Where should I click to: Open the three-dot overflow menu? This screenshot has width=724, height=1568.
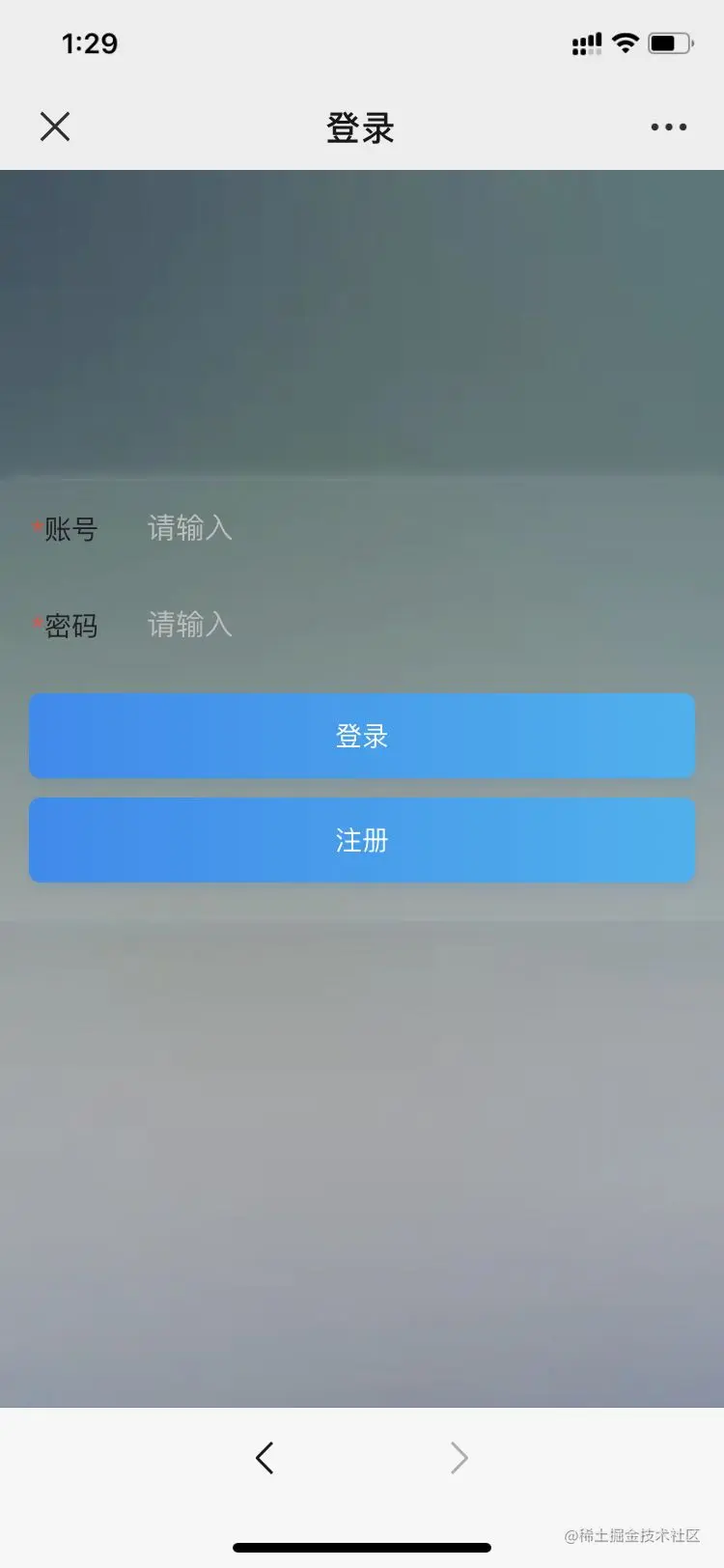[x=668, y=126]
